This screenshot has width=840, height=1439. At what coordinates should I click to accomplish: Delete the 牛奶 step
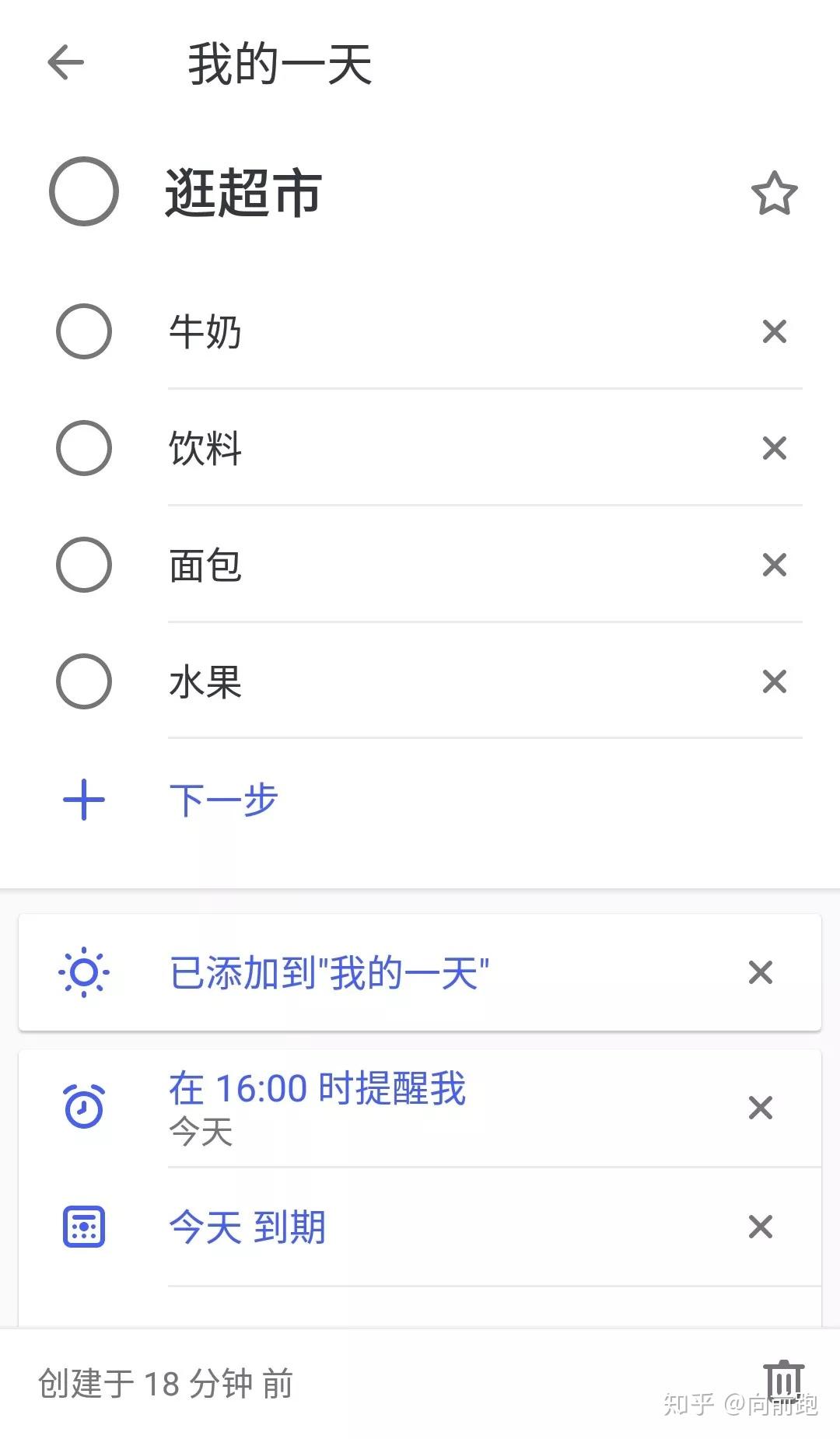click(774, 332)
